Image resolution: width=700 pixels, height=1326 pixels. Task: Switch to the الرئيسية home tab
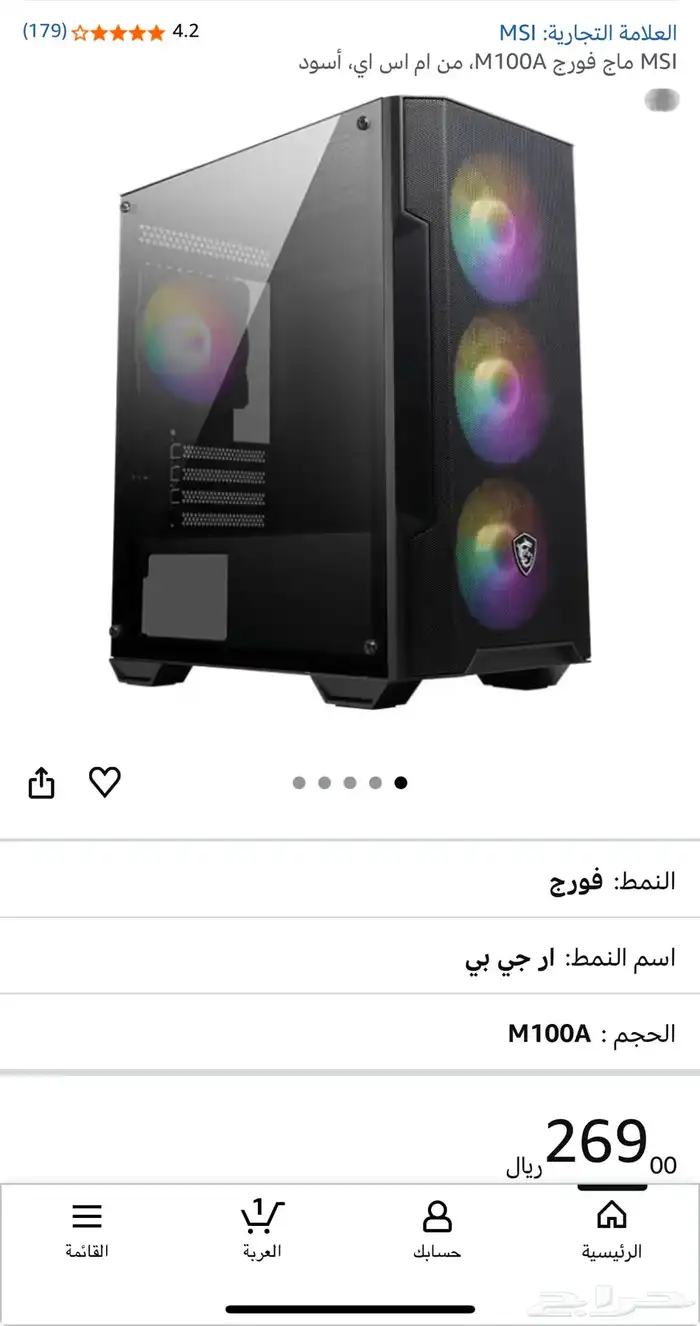[611, 1229]
